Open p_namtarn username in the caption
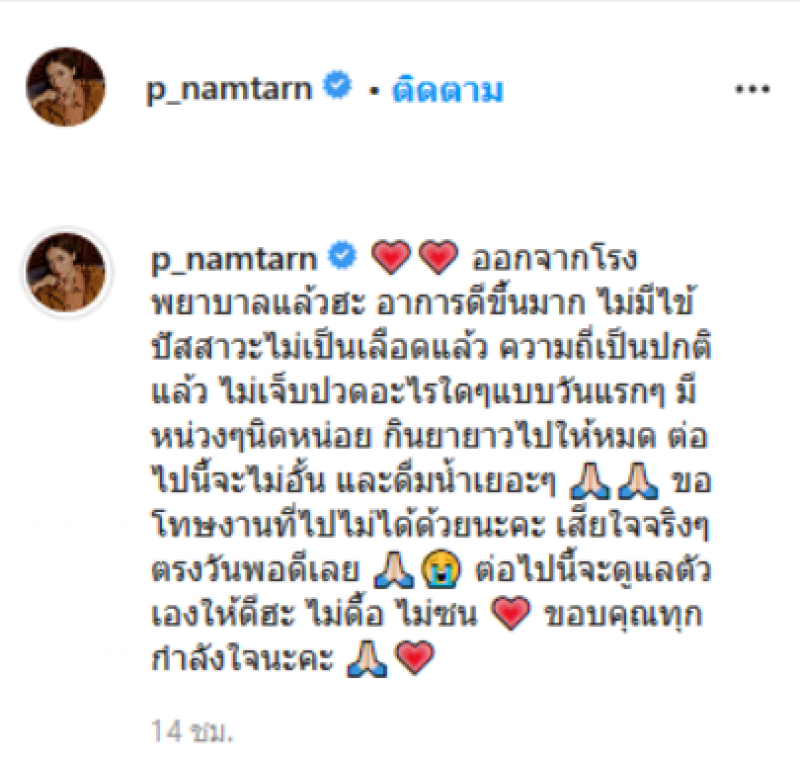This screenshot has width=800, height=767. tap(230, 258)
